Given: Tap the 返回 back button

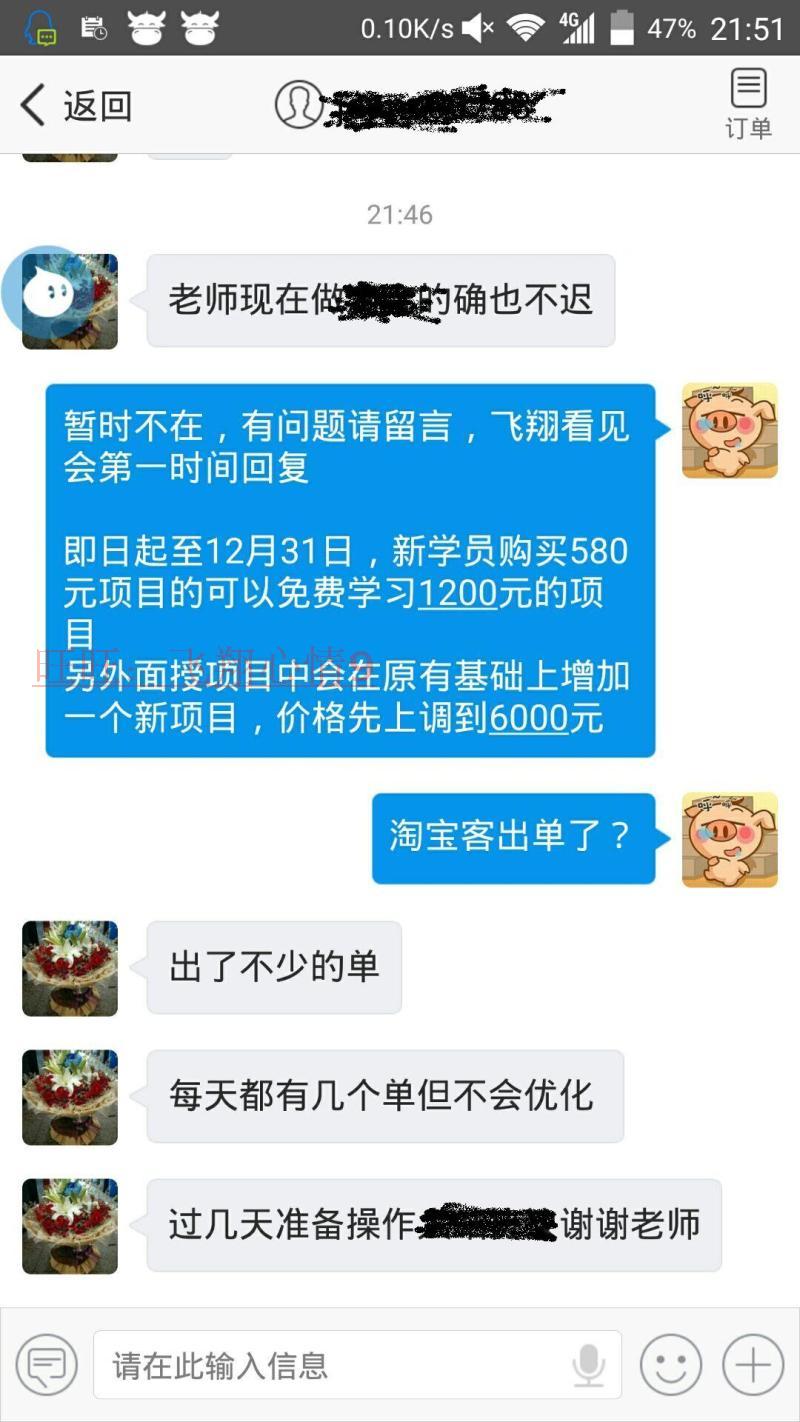Looking at the screenshot, I should tap(76, 105).
